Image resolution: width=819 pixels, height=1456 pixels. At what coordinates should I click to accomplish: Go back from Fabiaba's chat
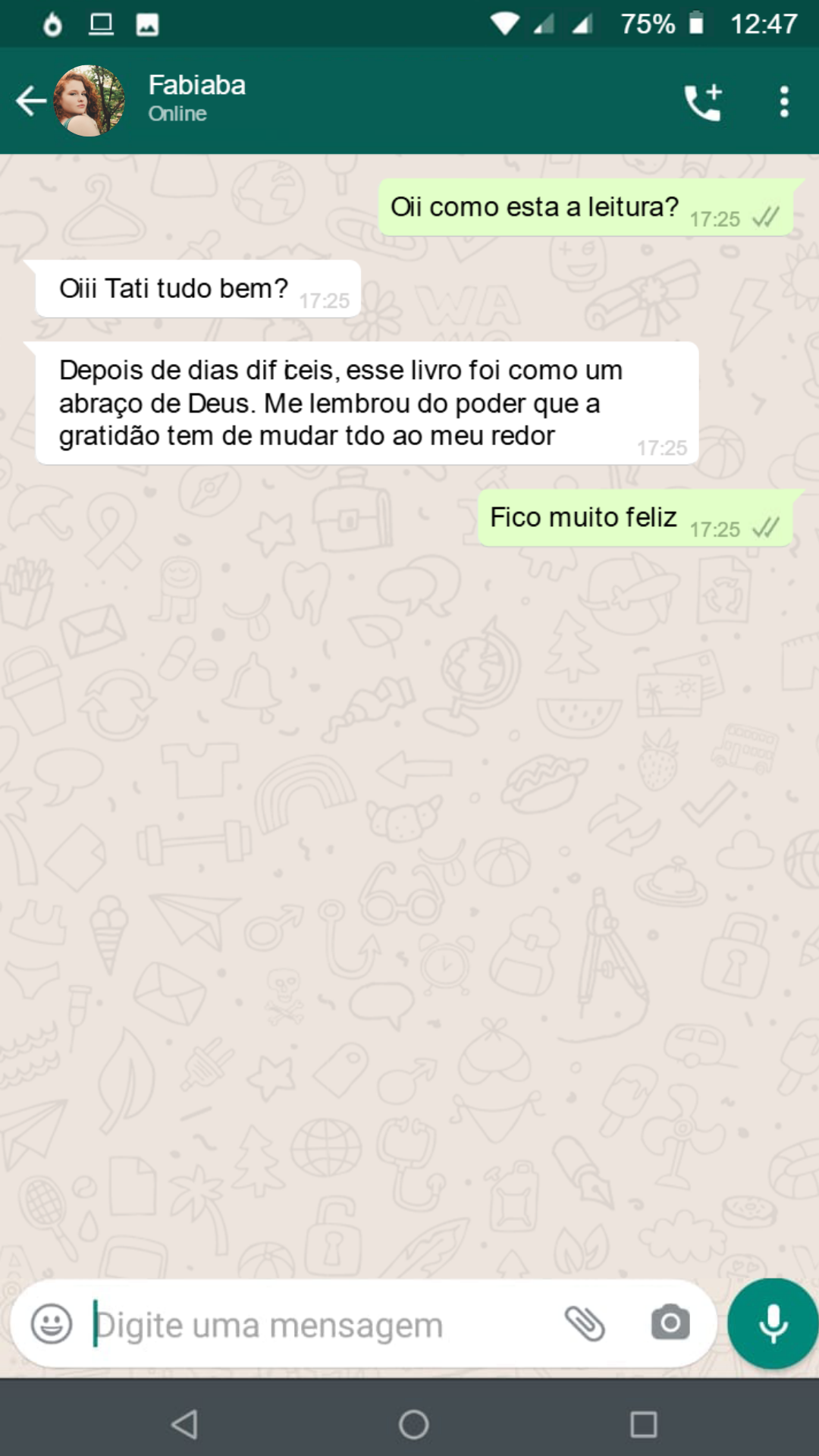coord(30,101)
